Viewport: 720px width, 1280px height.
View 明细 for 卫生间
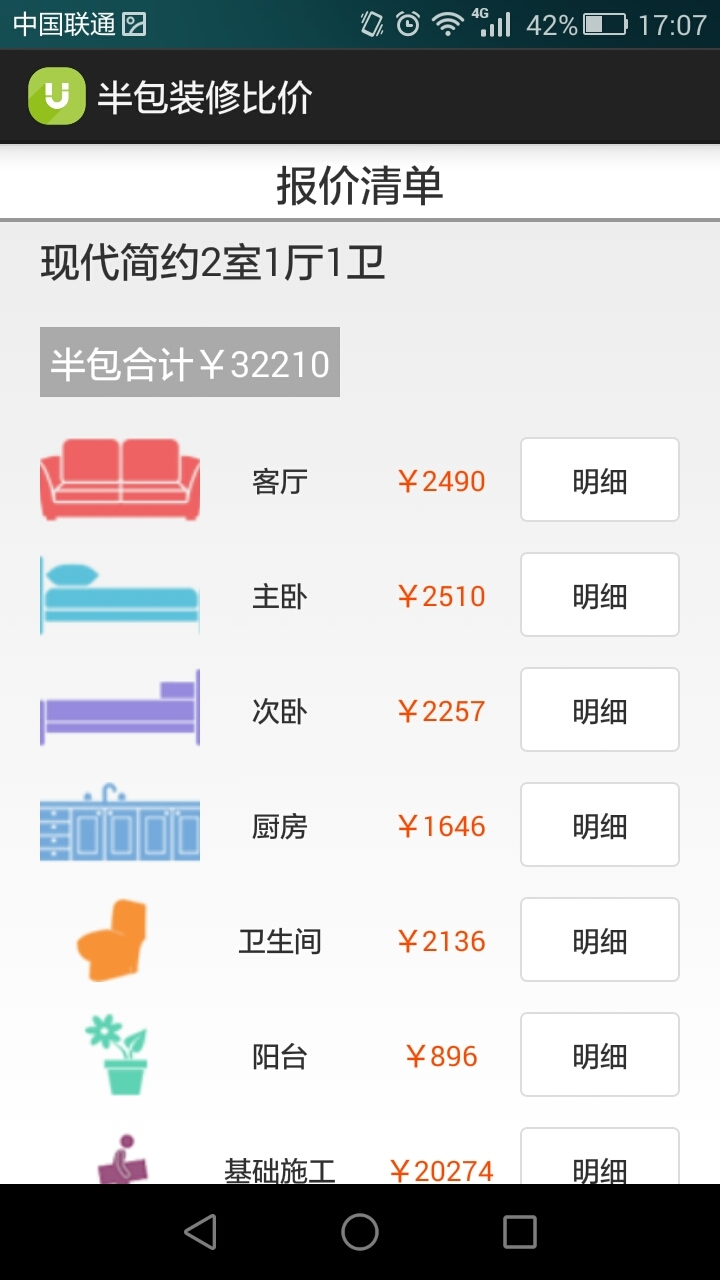pyautogui.click(x=599, y=940)
